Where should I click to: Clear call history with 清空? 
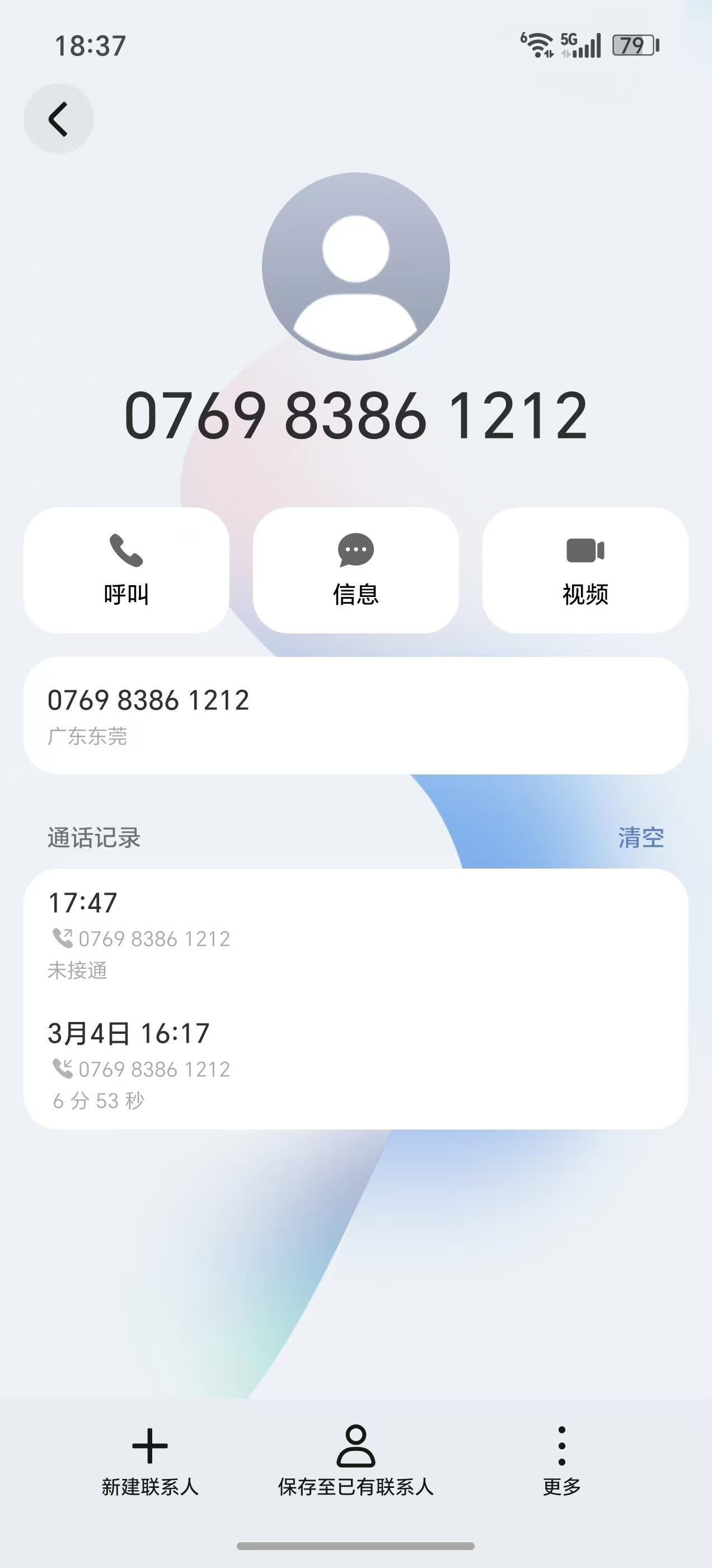[x=640, y=838]
